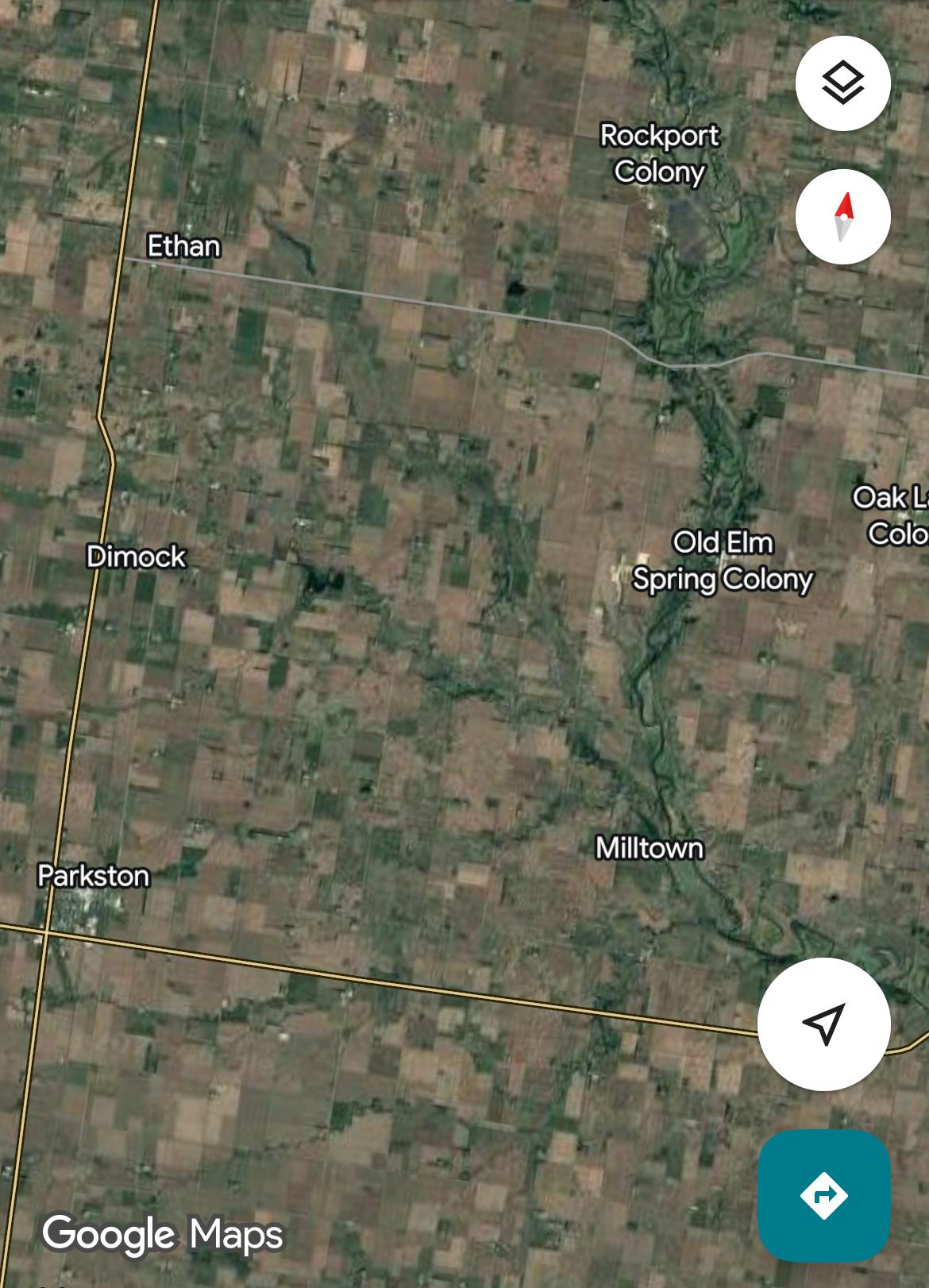Select the Parkston place label
The image size is (929, 1288).
(94, 876)
